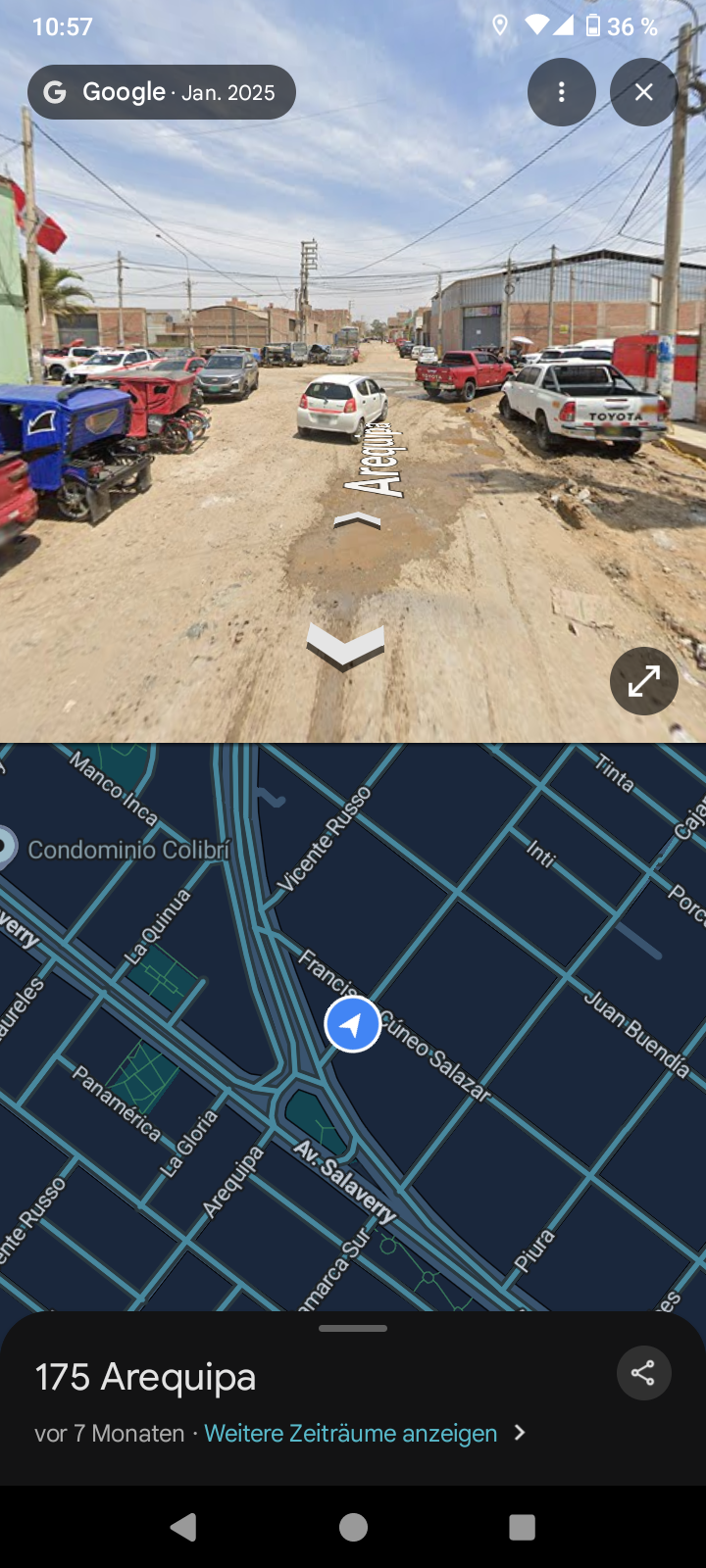Close the Street View panel
Screen dimensions: 706x1568
643,92
